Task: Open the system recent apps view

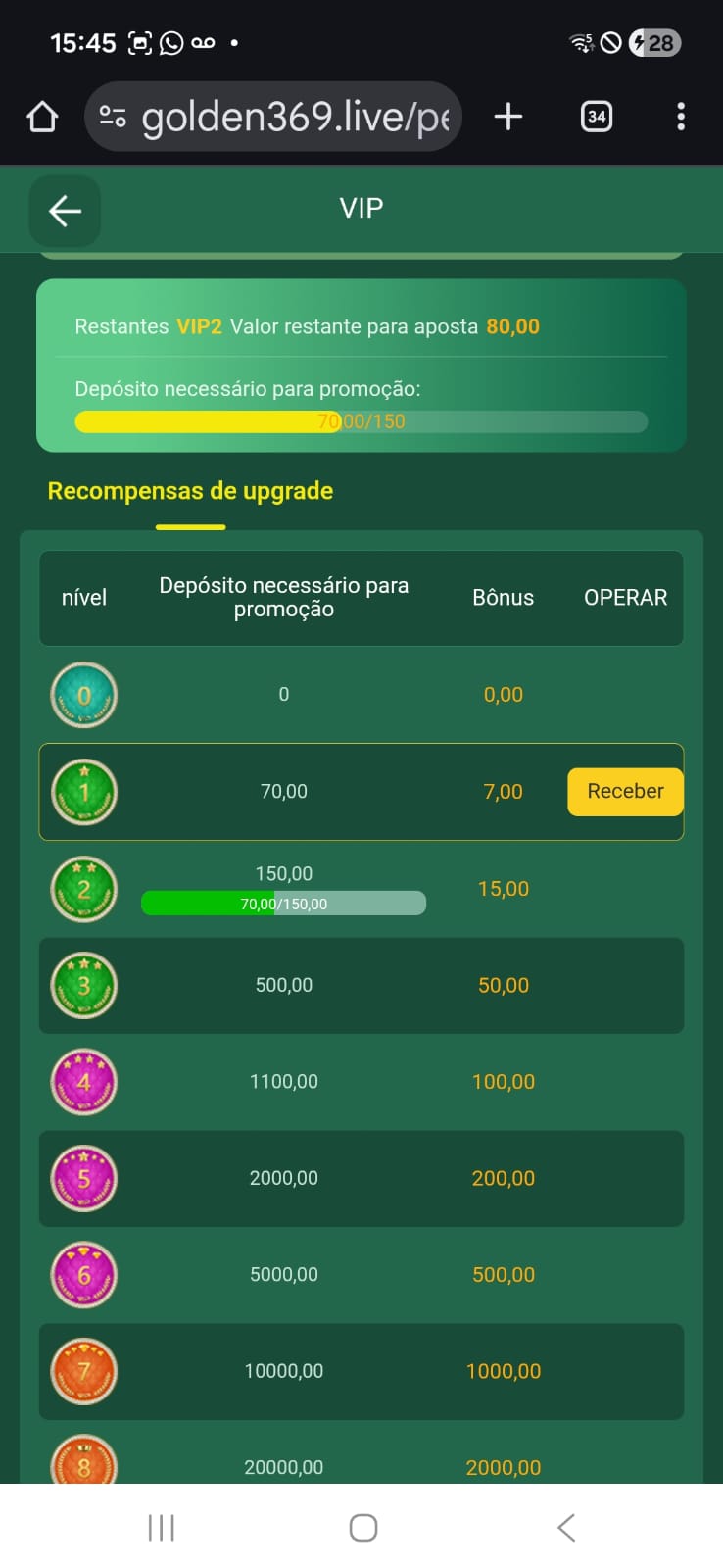Action: [x=161, y=1527]
